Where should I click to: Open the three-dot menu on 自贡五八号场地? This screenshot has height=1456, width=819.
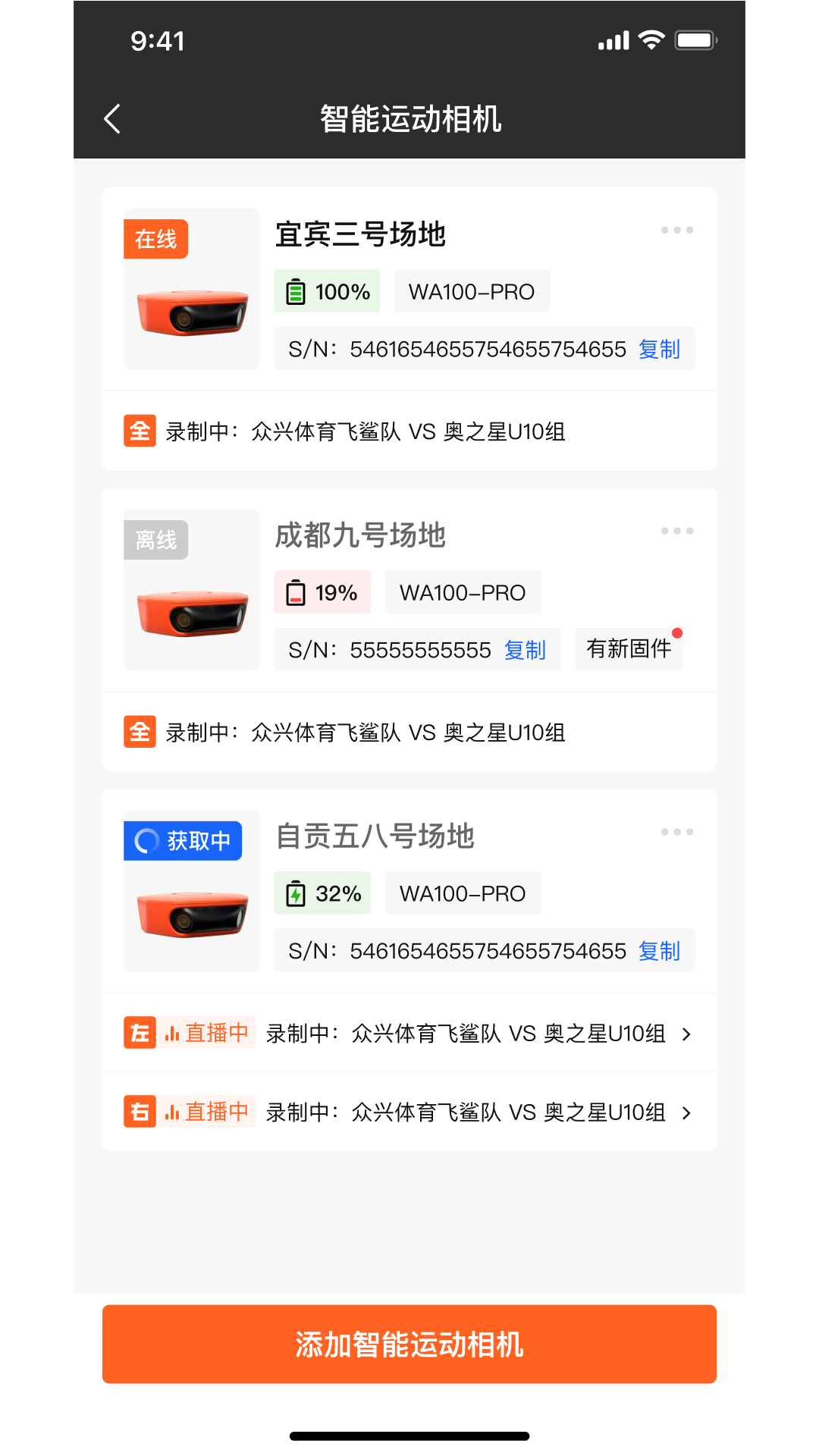pos(677,831)
